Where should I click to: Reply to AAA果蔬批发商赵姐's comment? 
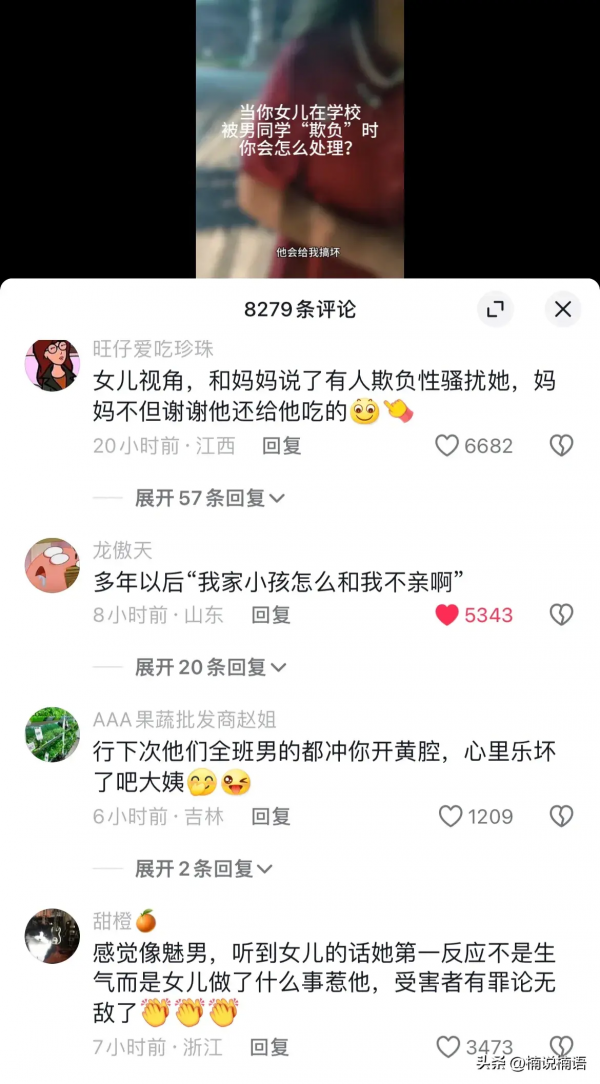tap(270, 817)
